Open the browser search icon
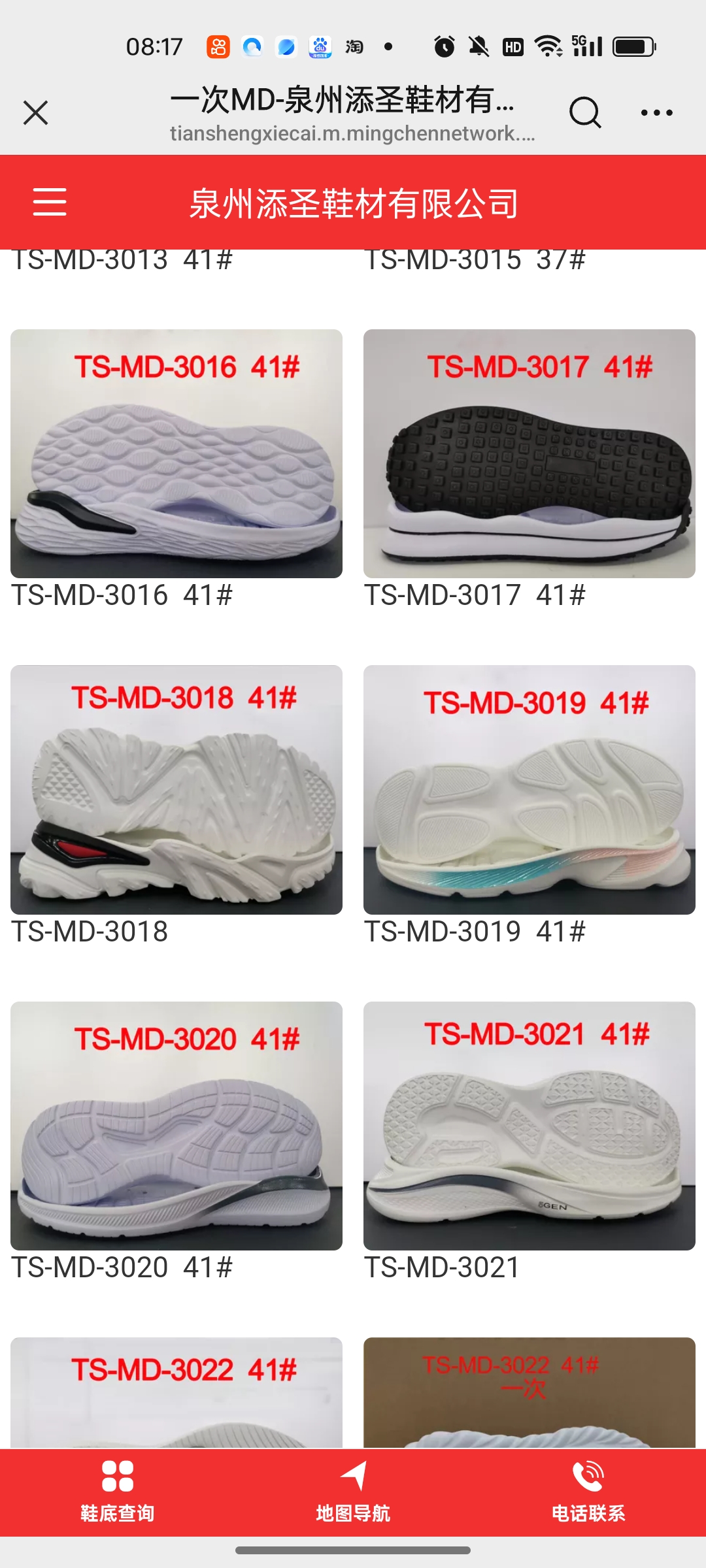The height and width of the screenshot is (1568, 706). (x=584, y=112)
